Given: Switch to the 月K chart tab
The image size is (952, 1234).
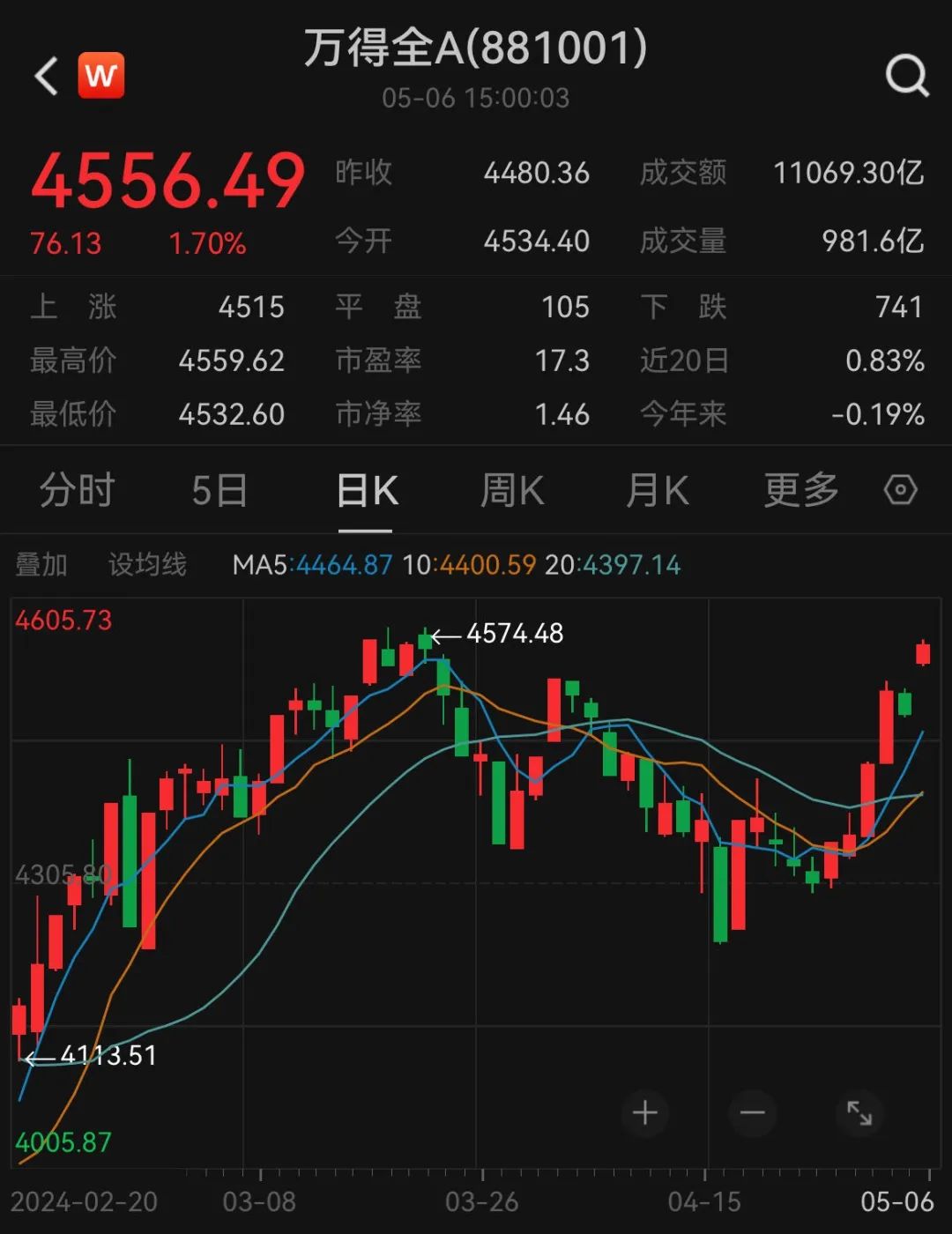Looking at the screenshot, I should coord(657,490).
